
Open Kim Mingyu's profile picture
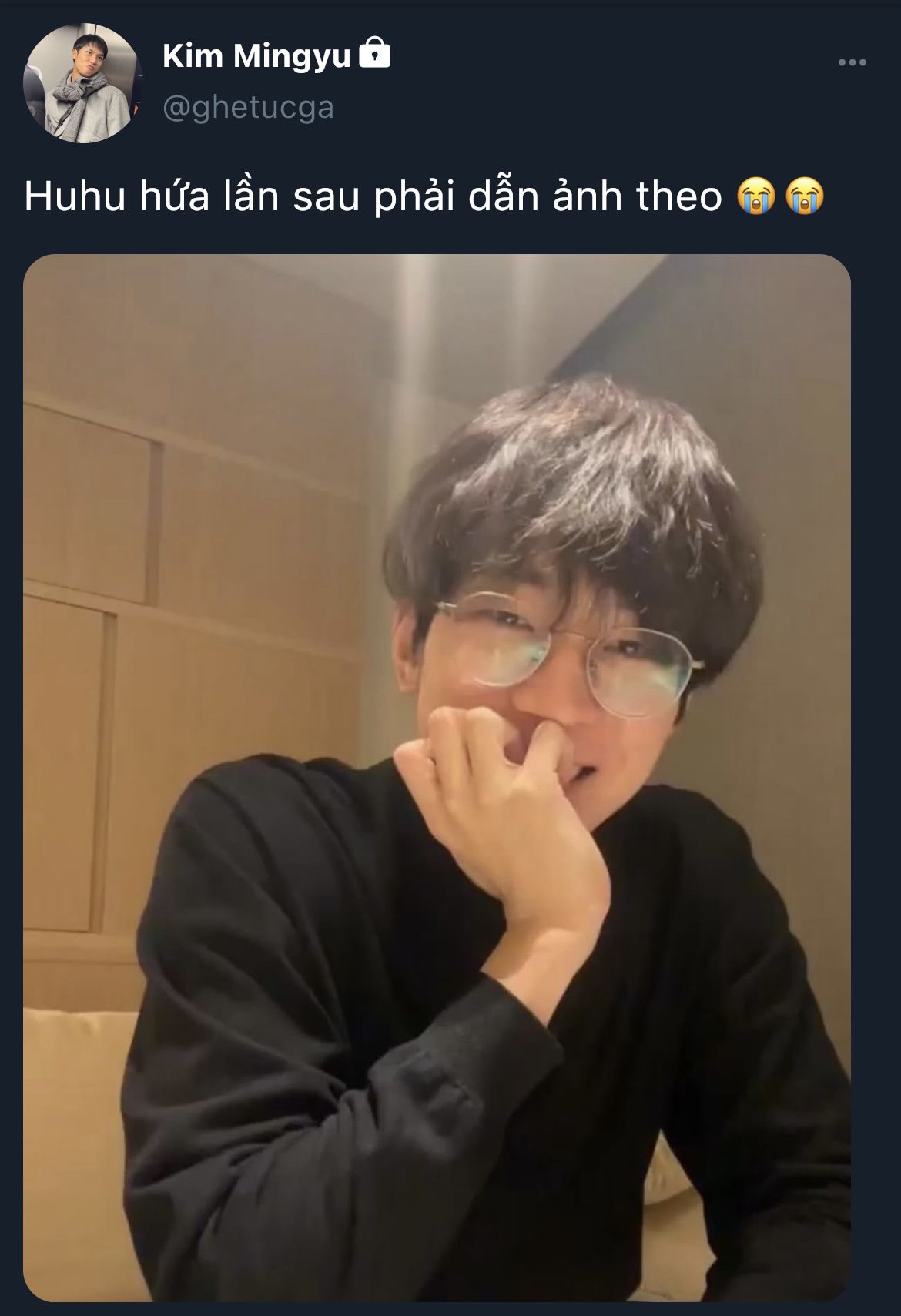point(79,83)
